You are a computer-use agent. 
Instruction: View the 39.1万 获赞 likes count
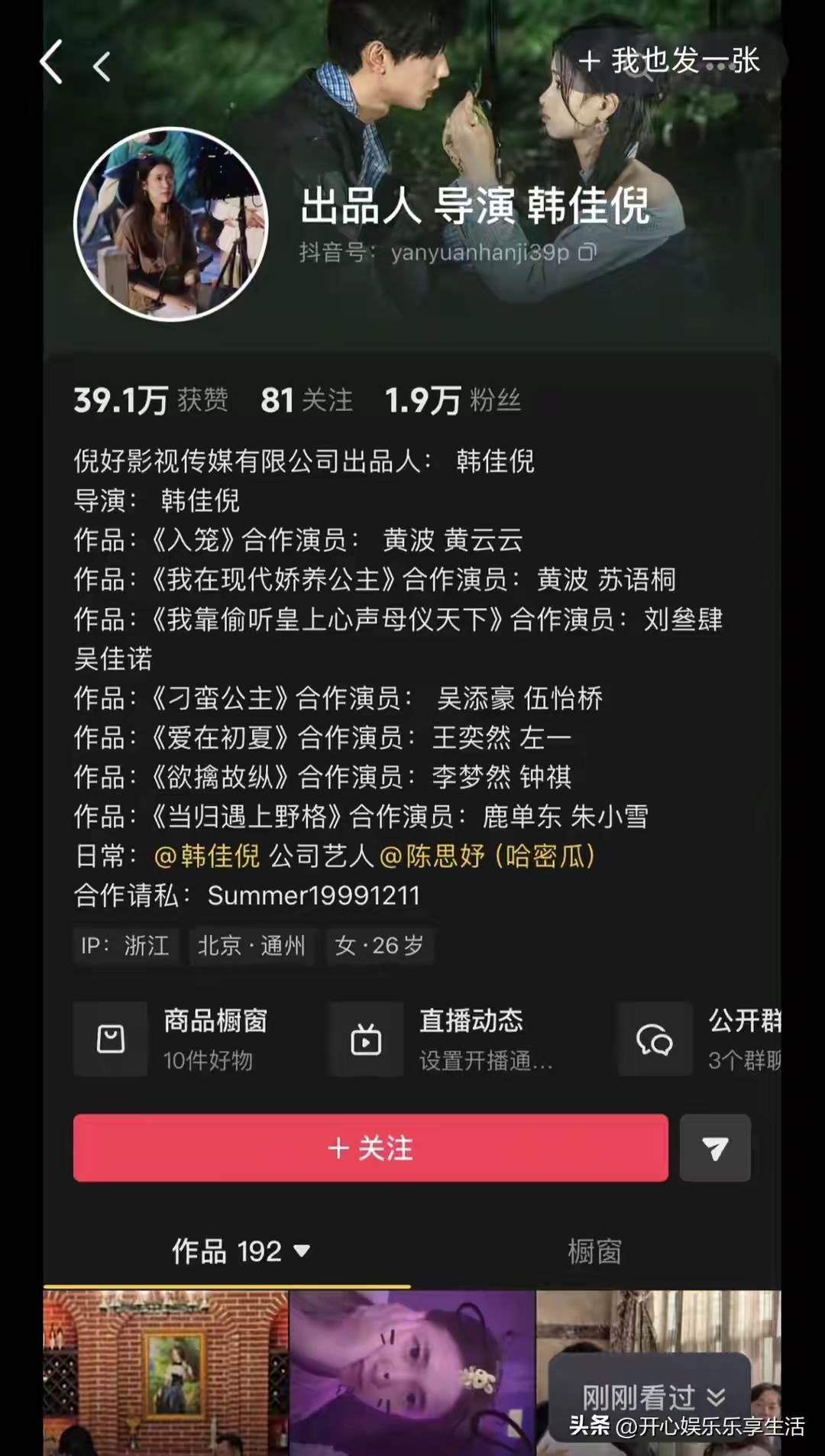pos(150,400)
